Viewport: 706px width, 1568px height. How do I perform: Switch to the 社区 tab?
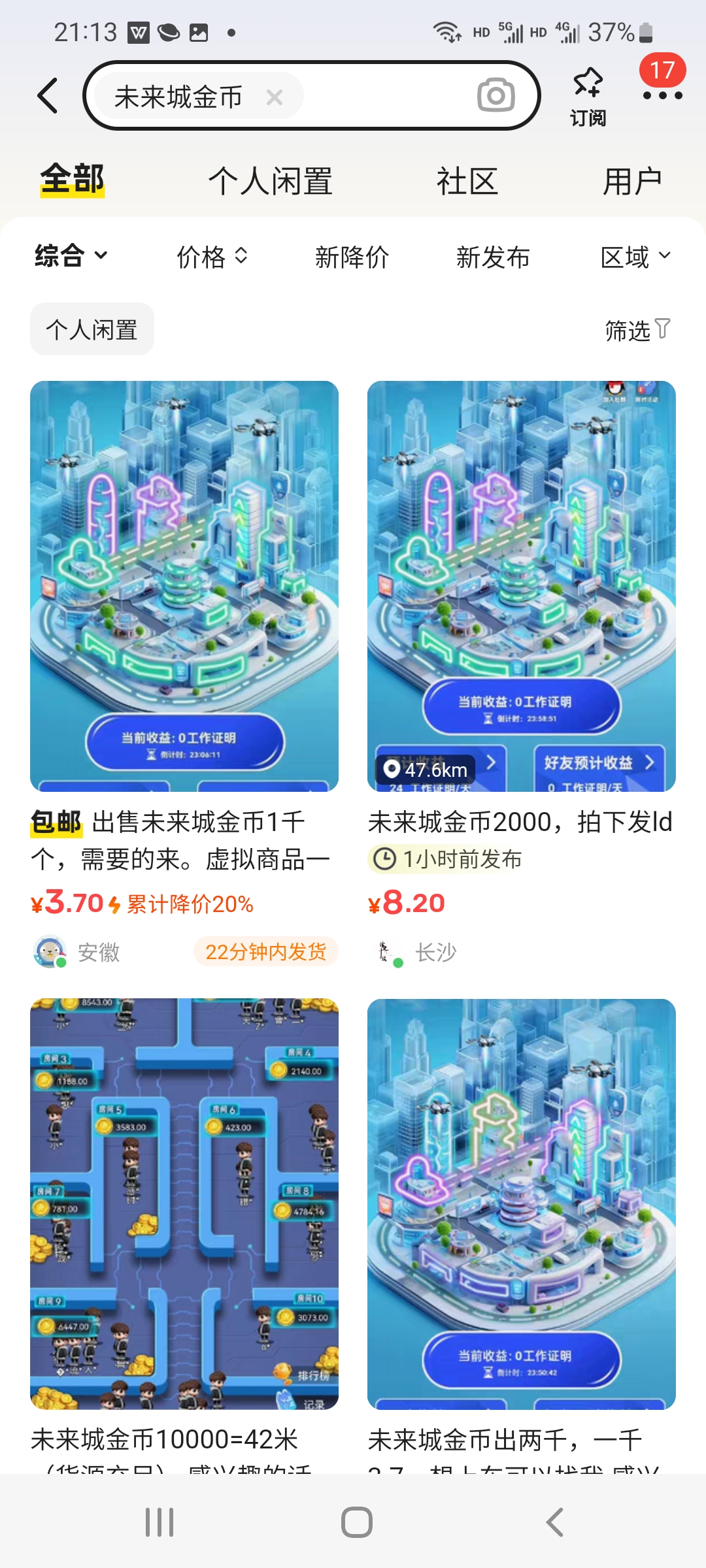coord(467,181)
